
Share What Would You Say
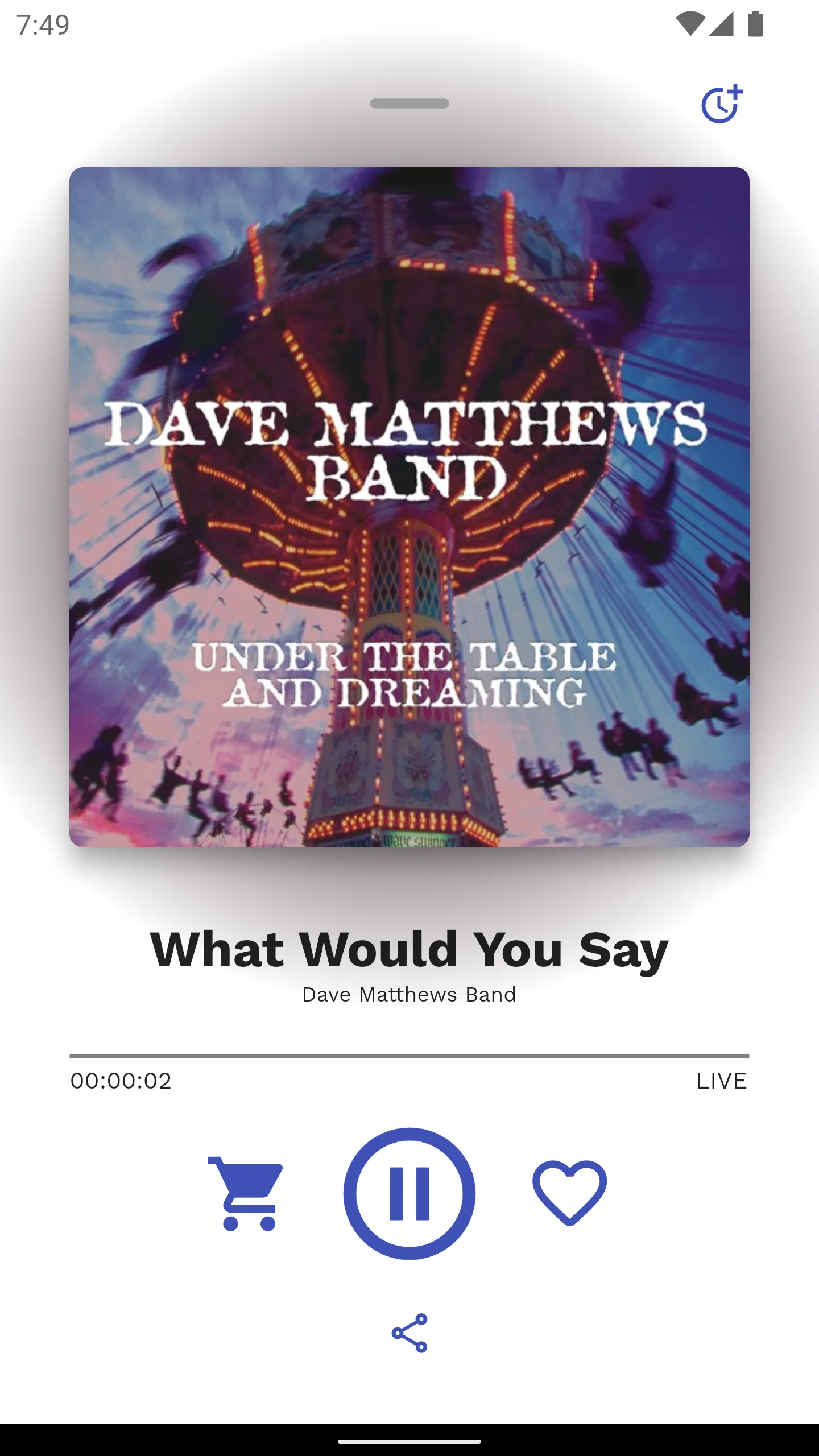[x=409, y=1333]
